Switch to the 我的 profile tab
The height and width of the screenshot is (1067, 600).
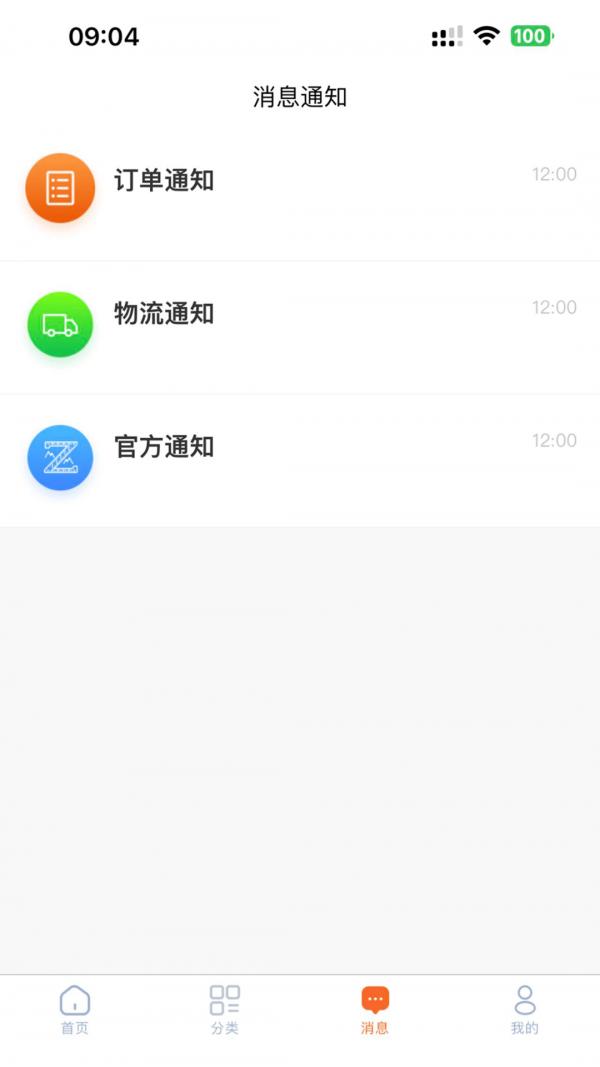click(525, 1010)
